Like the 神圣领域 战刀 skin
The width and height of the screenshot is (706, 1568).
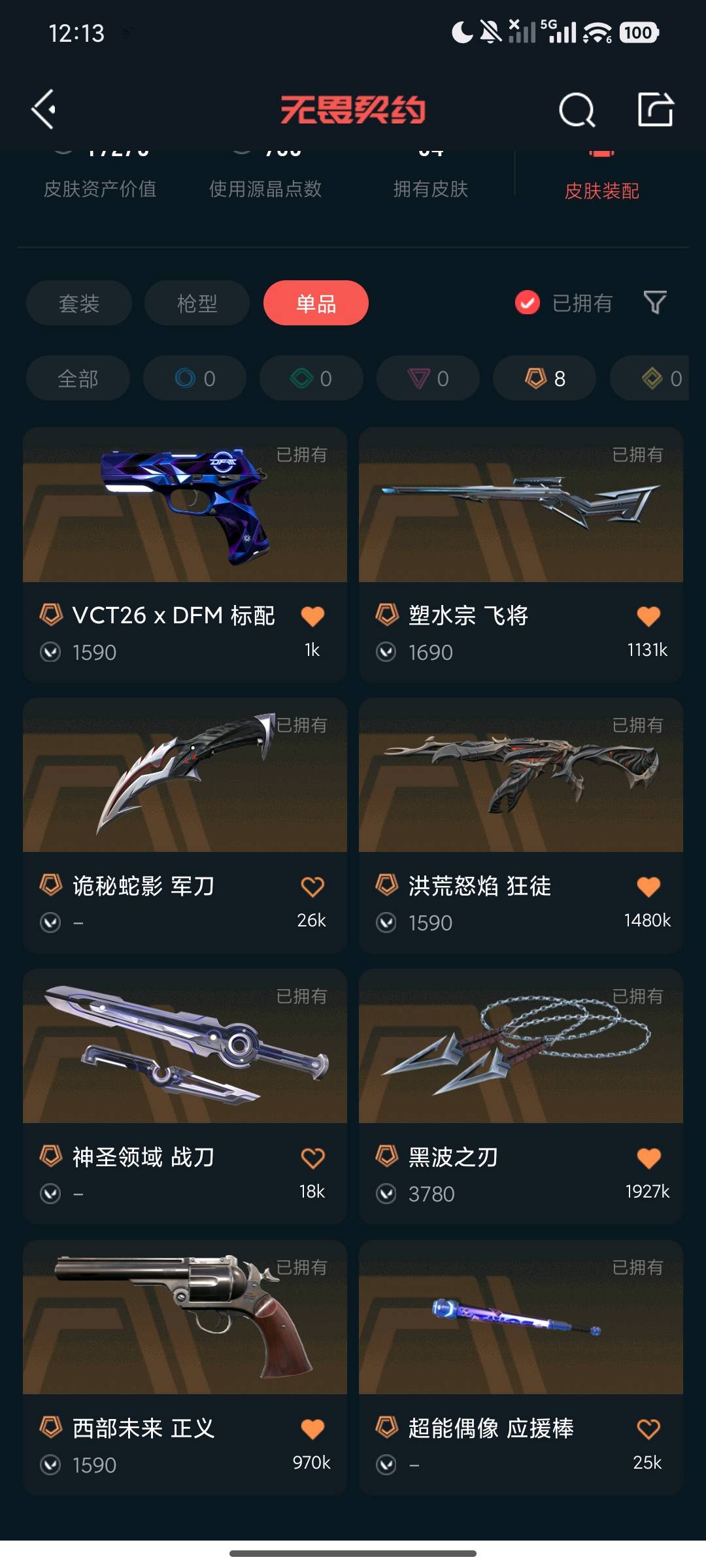coord(312,1158)
